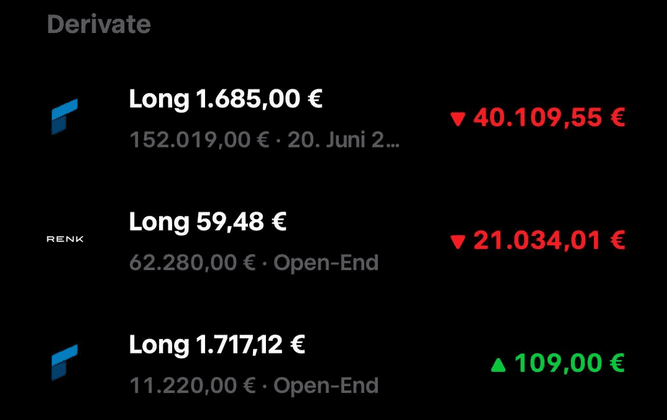This screenshot has height=420, width=667.
Task: Open the RENK Long 59,48 € position
Action: pos(208,222)
